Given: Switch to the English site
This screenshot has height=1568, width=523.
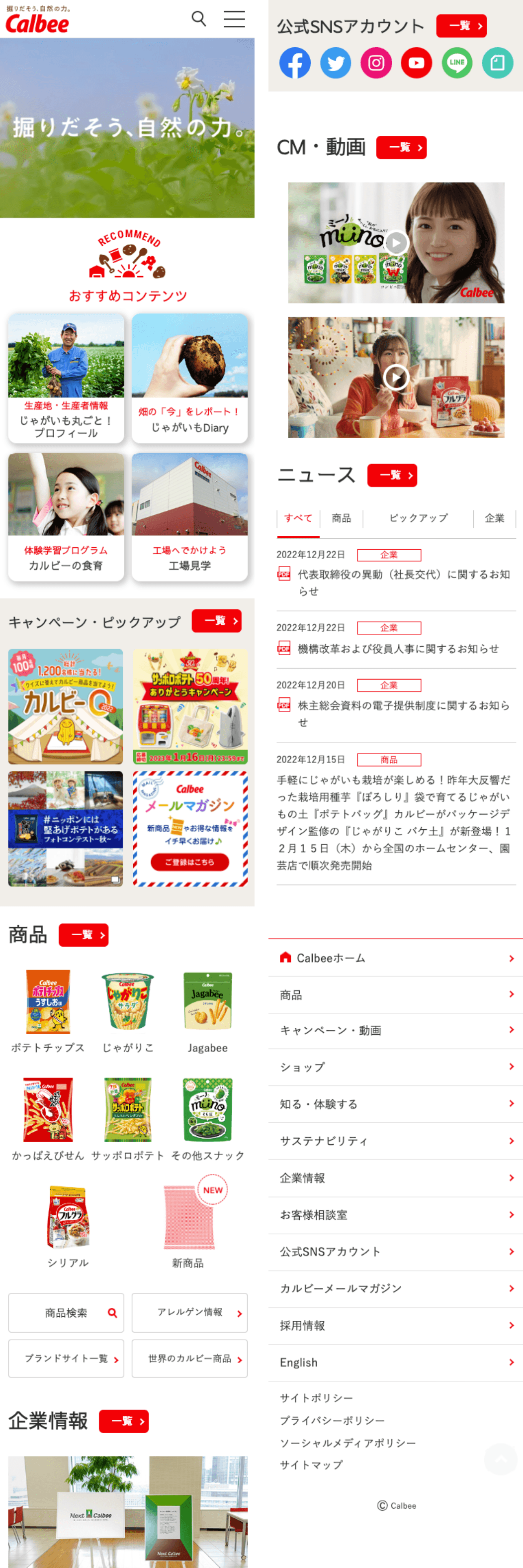Looking at the screenshot, I should coord(396,1363).
